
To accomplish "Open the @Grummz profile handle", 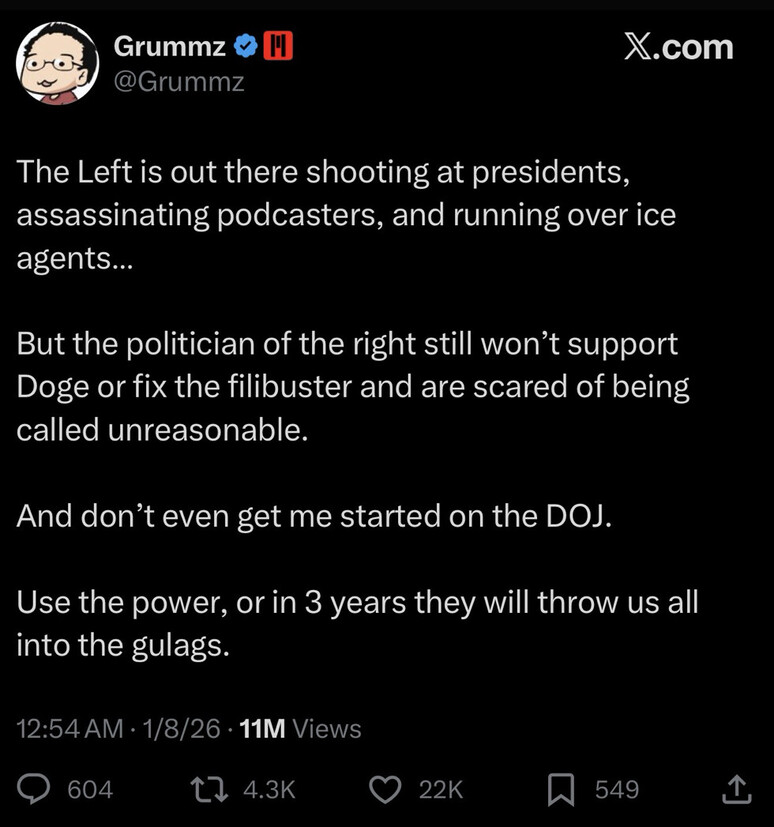I will tap(180, 82).
